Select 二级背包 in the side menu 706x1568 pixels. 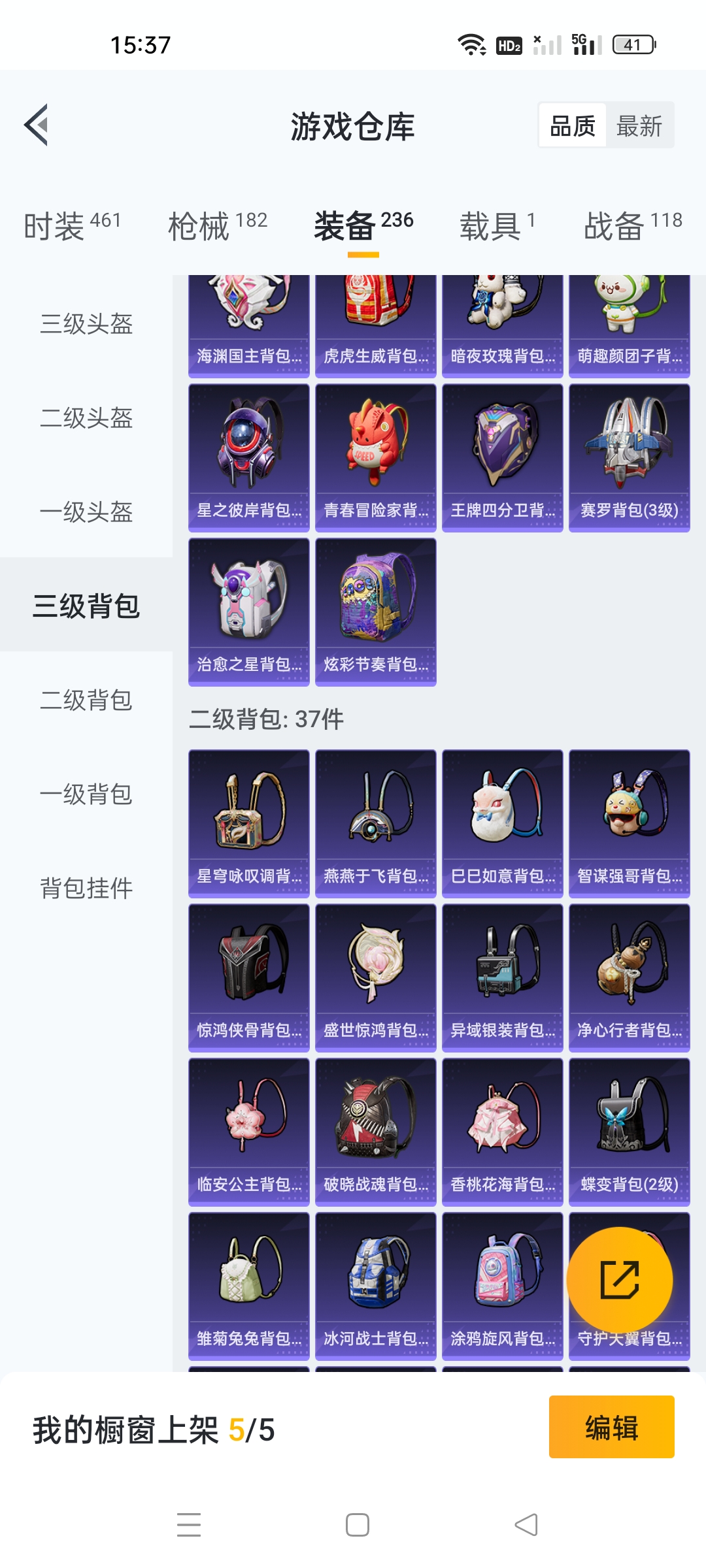tap(86, 700)
